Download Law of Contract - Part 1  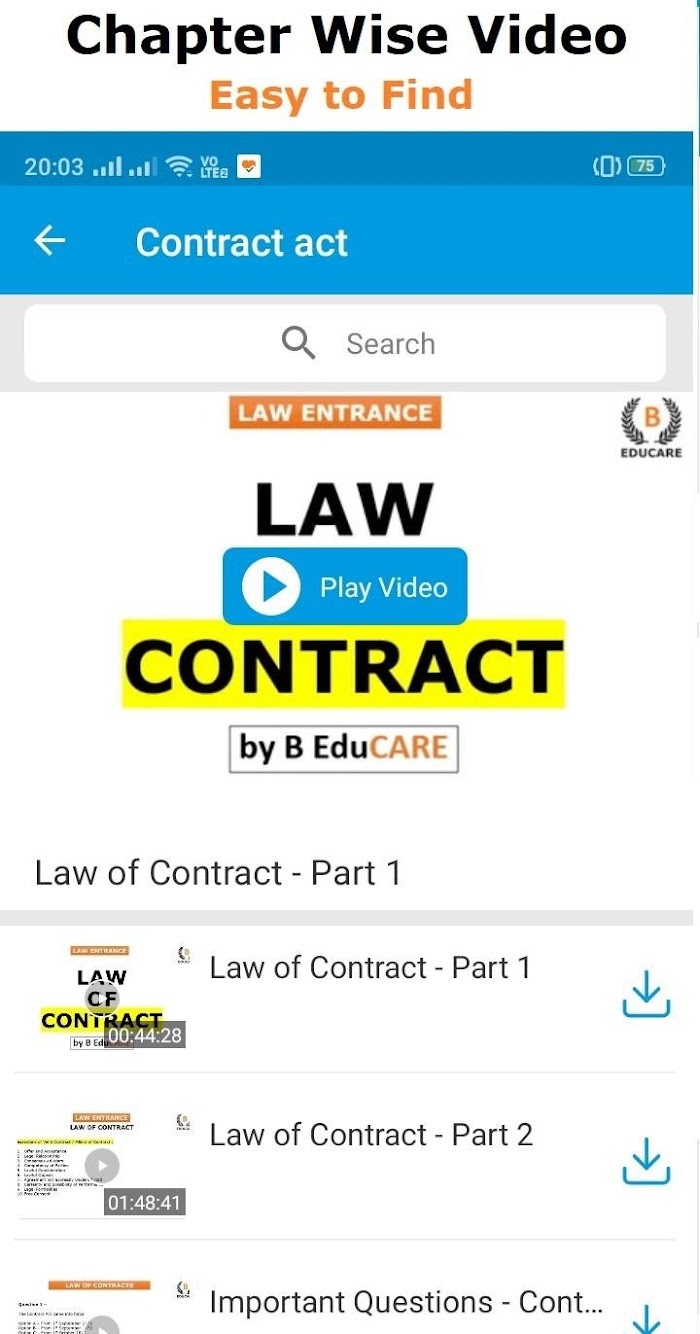tap(646, 995)
